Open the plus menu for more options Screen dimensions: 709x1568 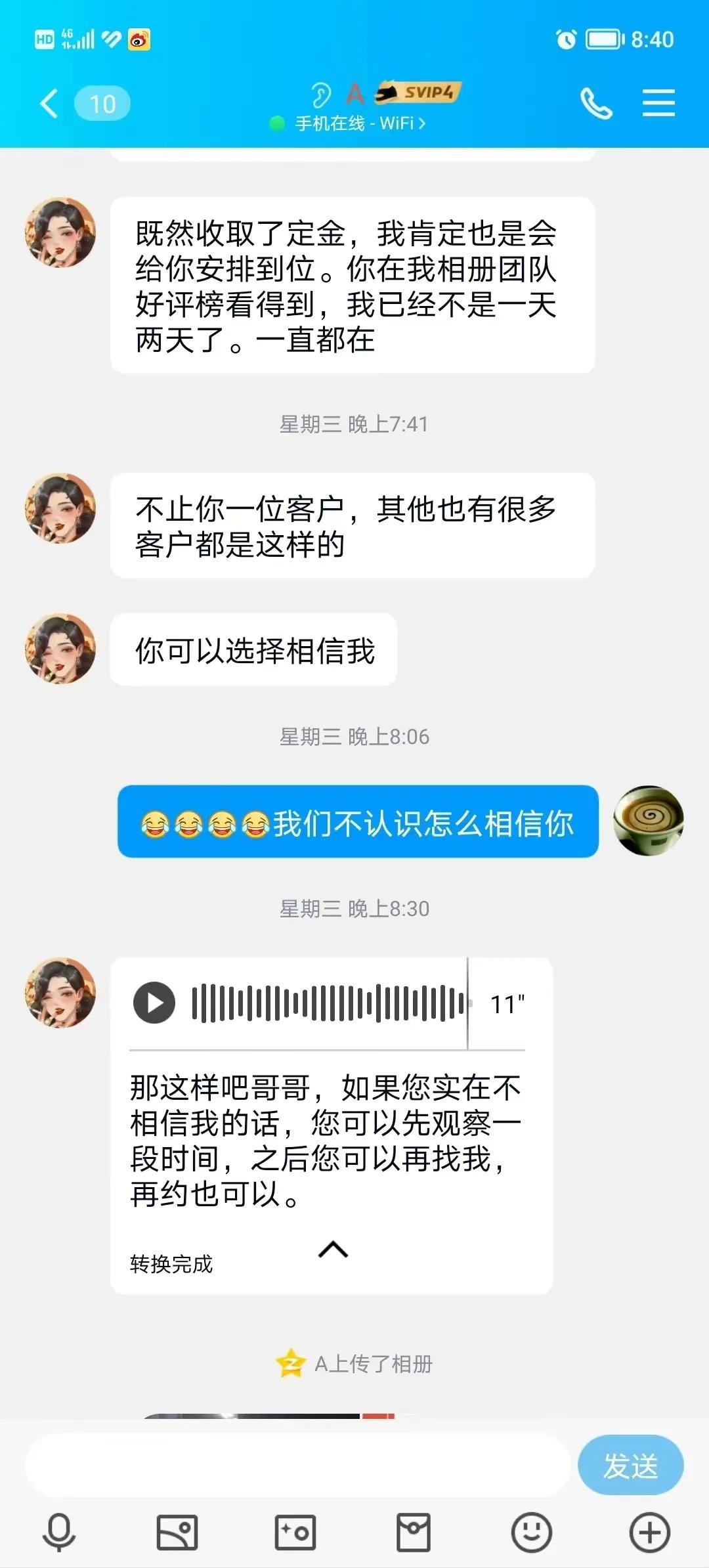649,1533
